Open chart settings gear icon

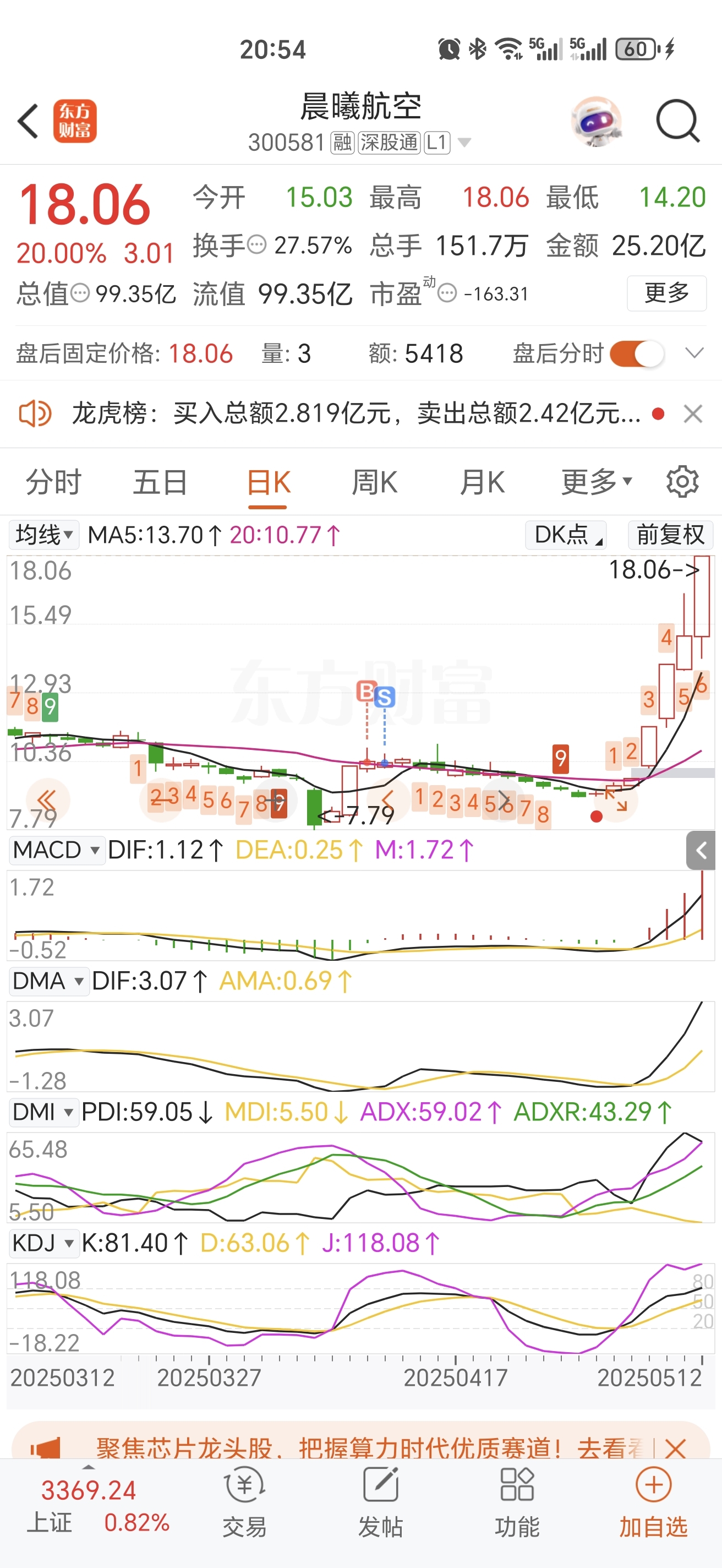[682, 482]
